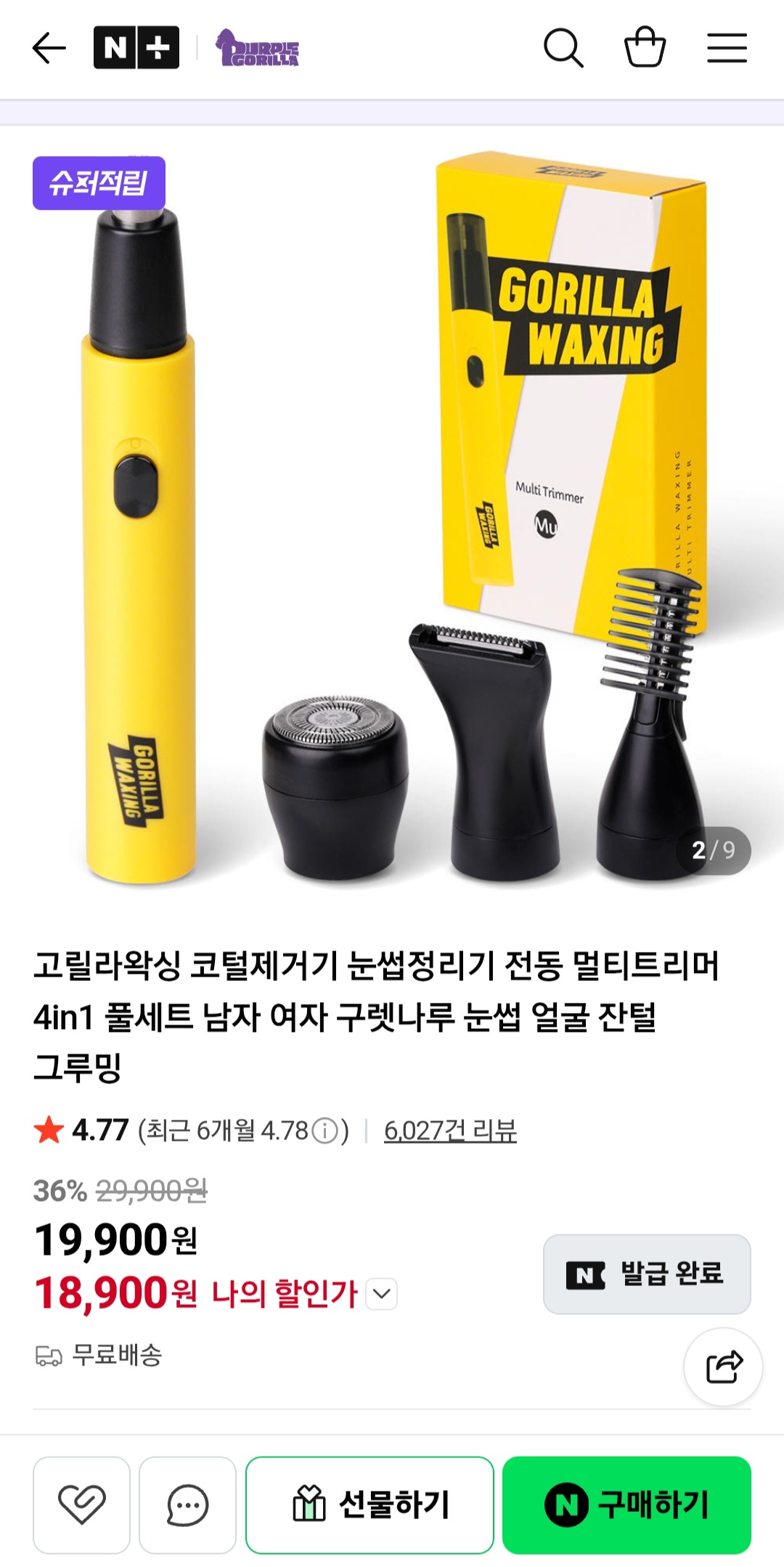Open the chat inquiry bubble
The width and height of the screenshot is (784, 1567).
[187, 1505]
